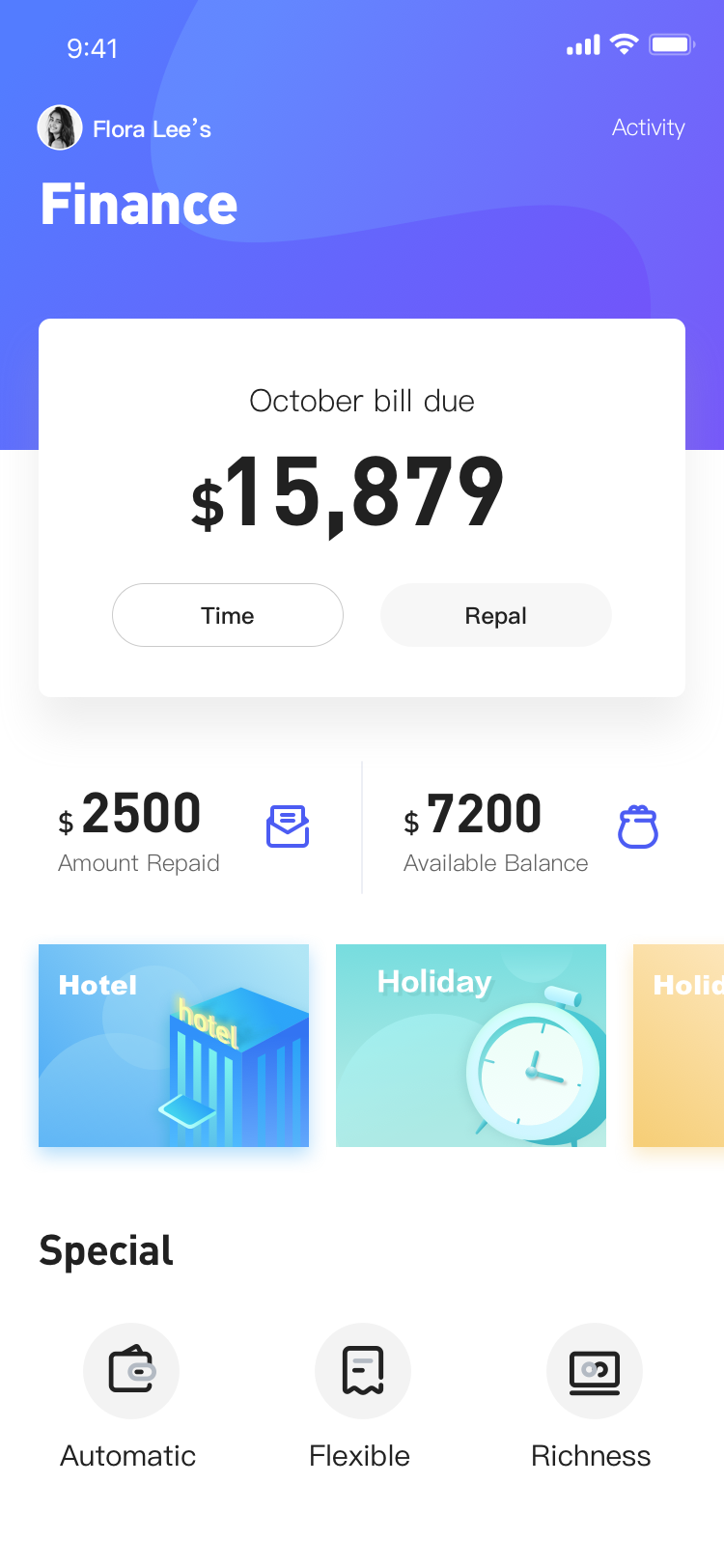724x1568 pixels.
Task: Open Flora Lee's profile avatar
Action: tap(60, 127)
